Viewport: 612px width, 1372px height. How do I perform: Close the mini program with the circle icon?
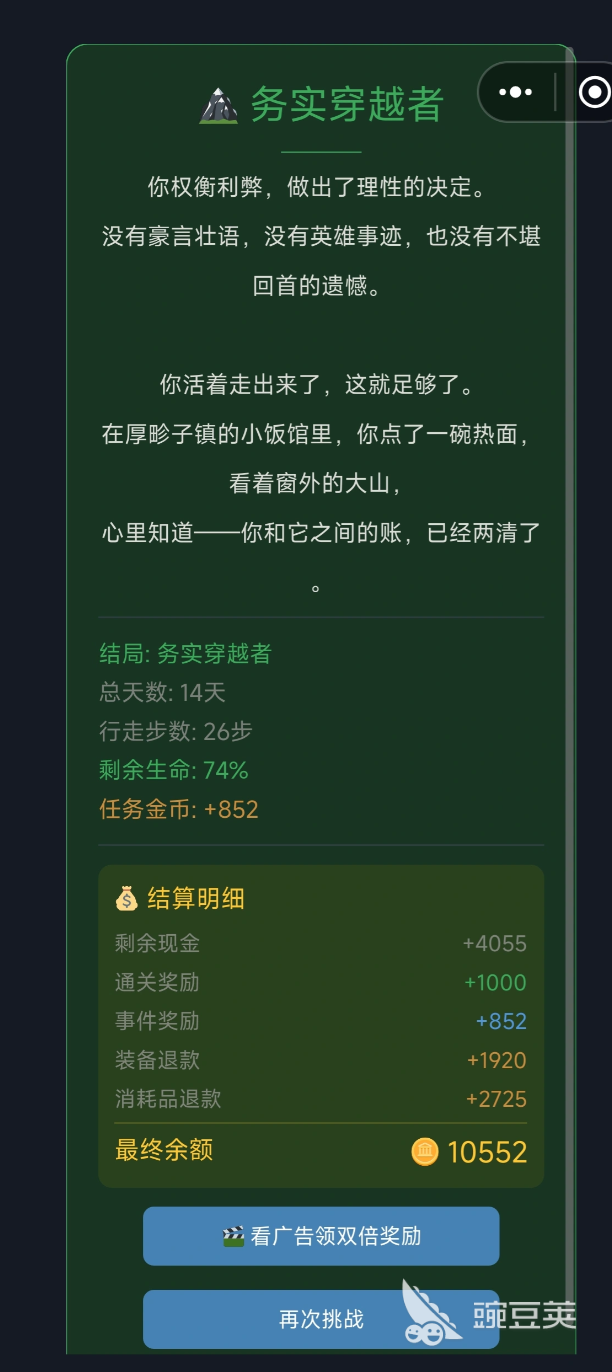594,93
